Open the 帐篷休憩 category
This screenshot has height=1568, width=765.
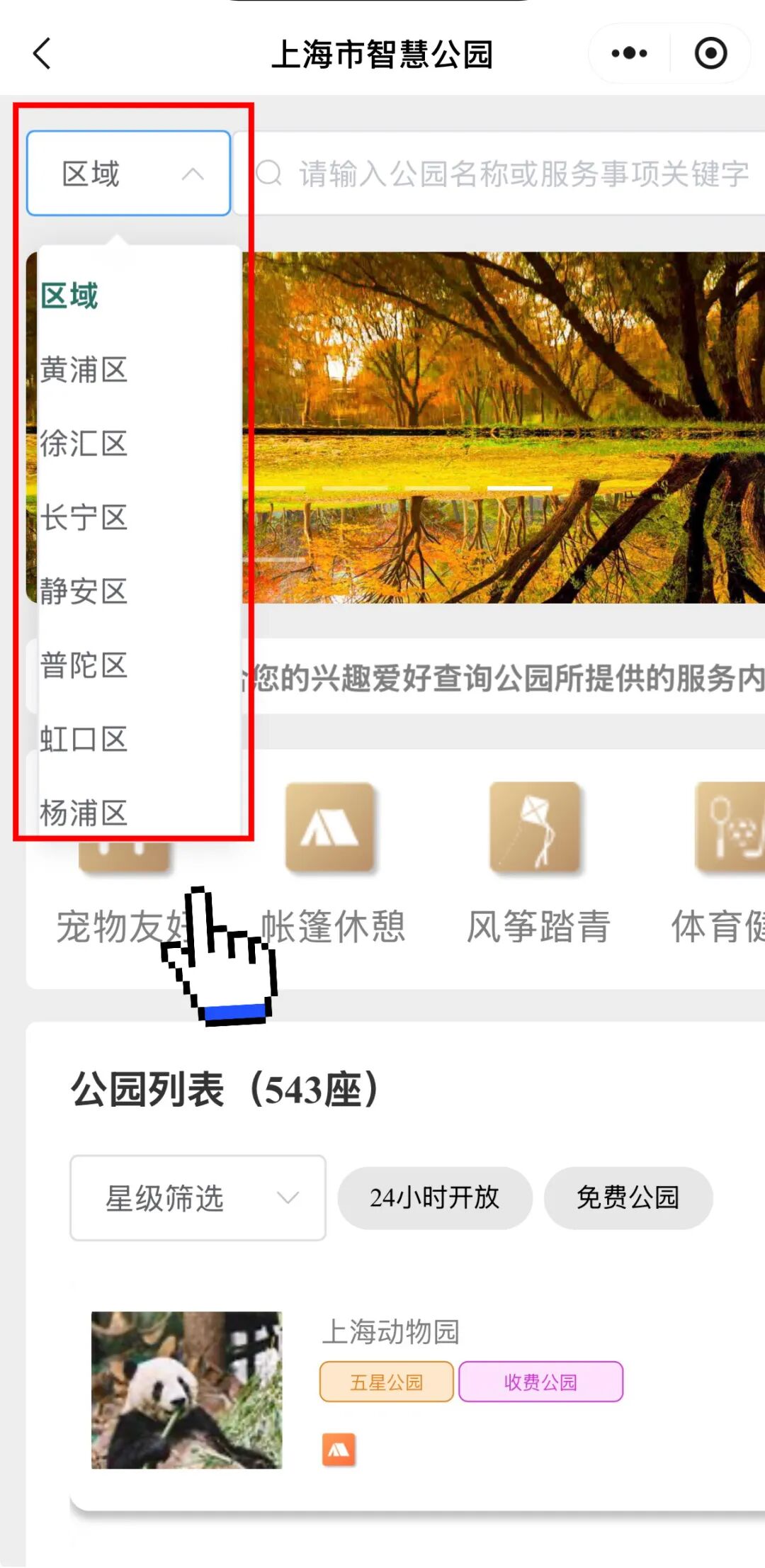point(331,864)
